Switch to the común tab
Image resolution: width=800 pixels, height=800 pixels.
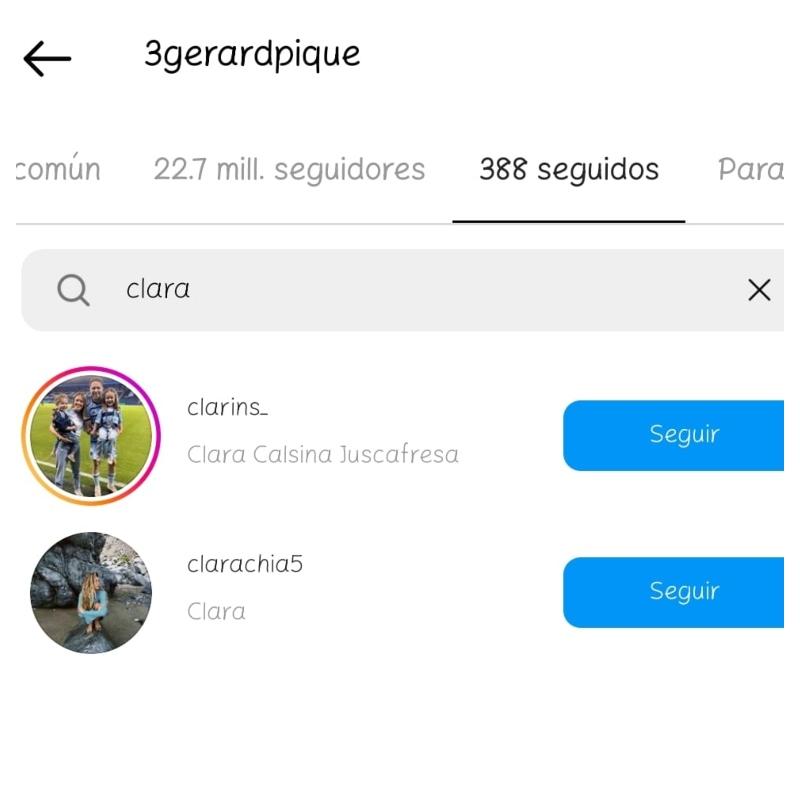tap(58, 170)
